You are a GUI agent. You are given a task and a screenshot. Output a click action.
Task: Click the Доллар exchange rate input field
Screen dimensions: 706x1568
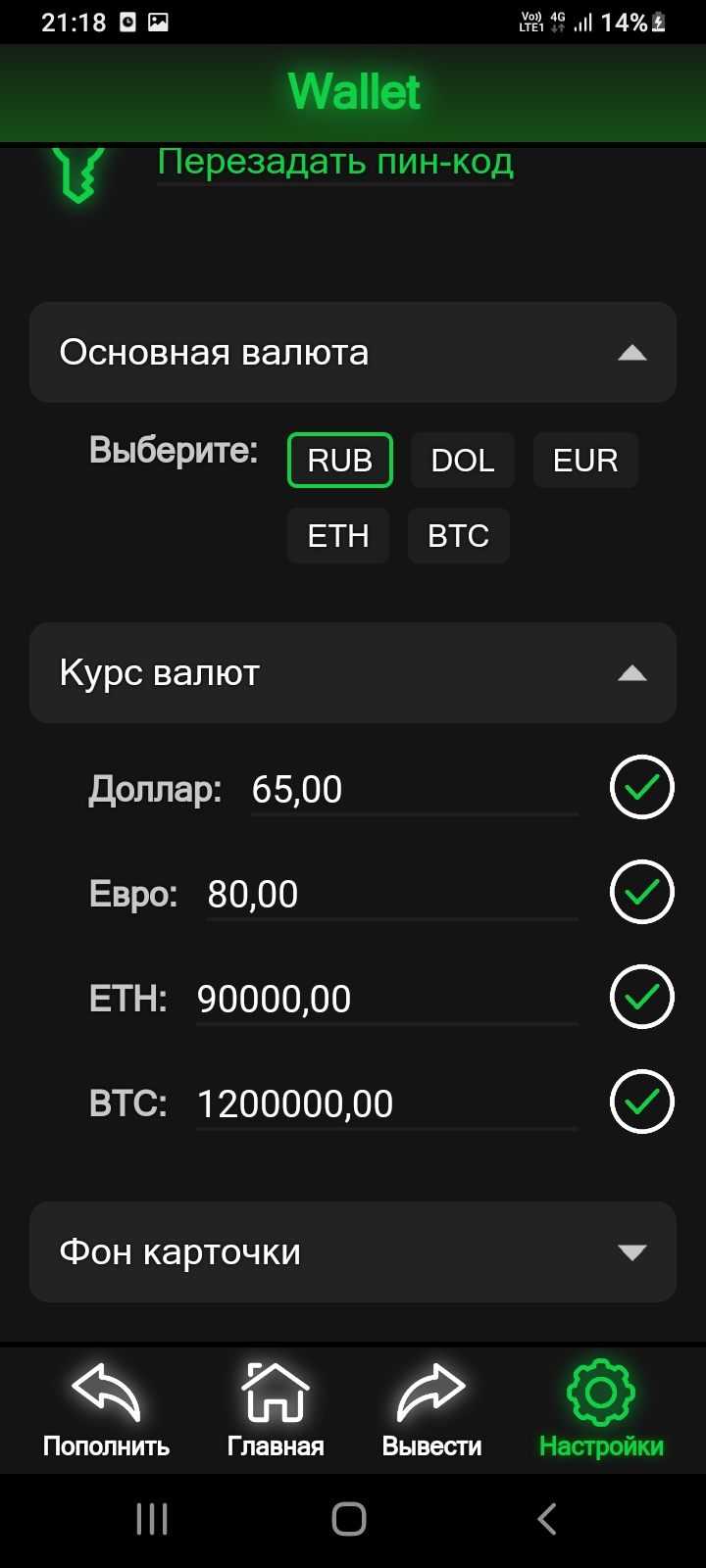(412, 789)
